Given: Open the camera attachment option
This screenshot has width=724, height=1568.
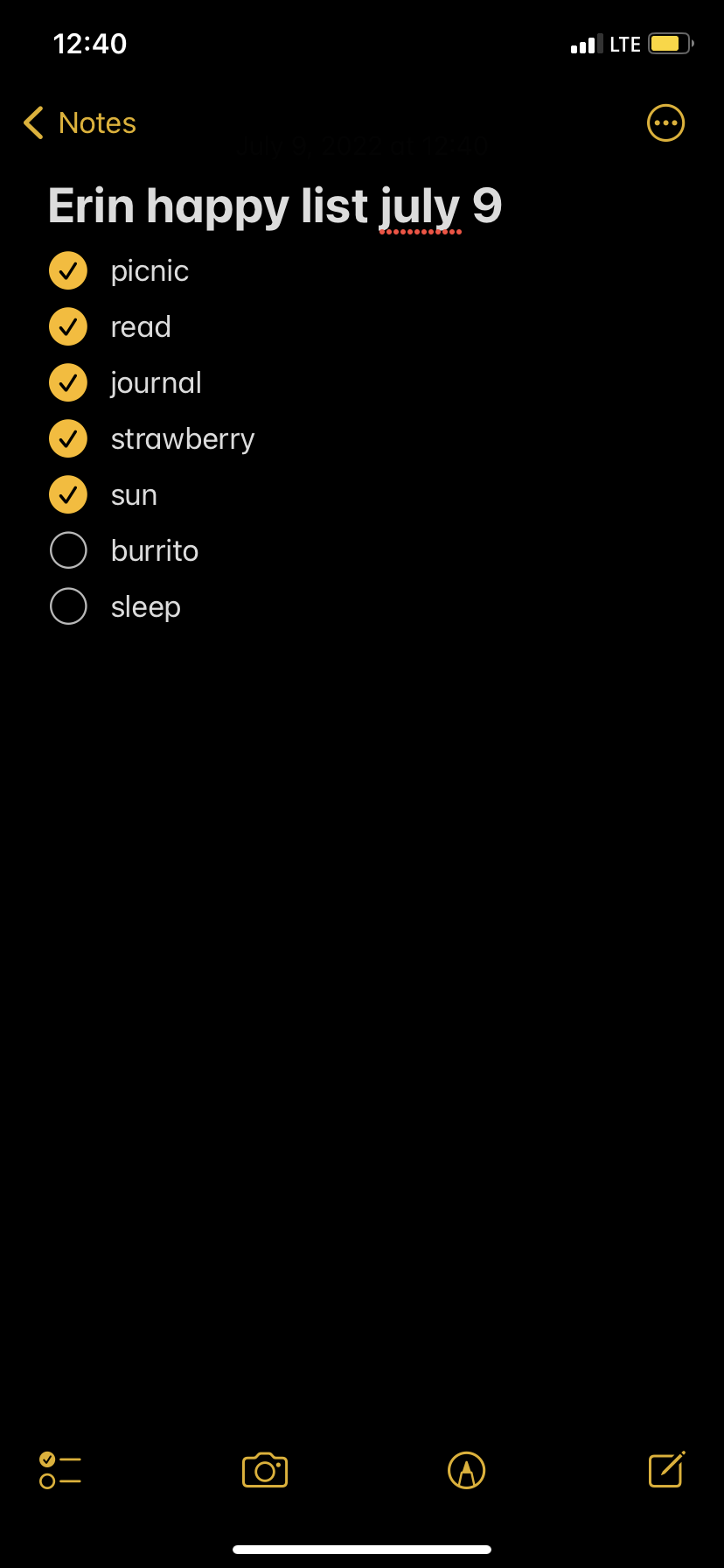Looking at the screenshot, I should click(x=265, y=1470).
